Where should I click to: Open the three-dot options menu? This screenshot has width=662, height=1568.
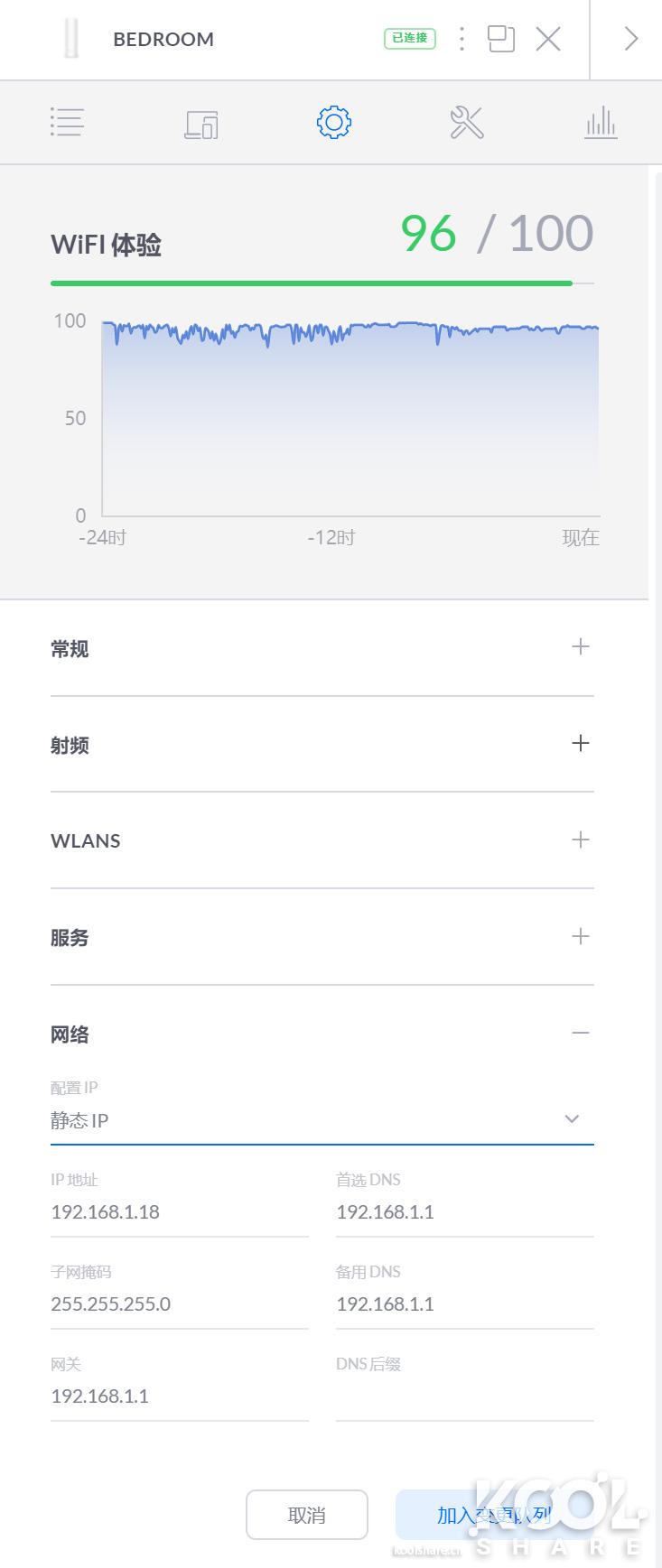pos(462,39)
